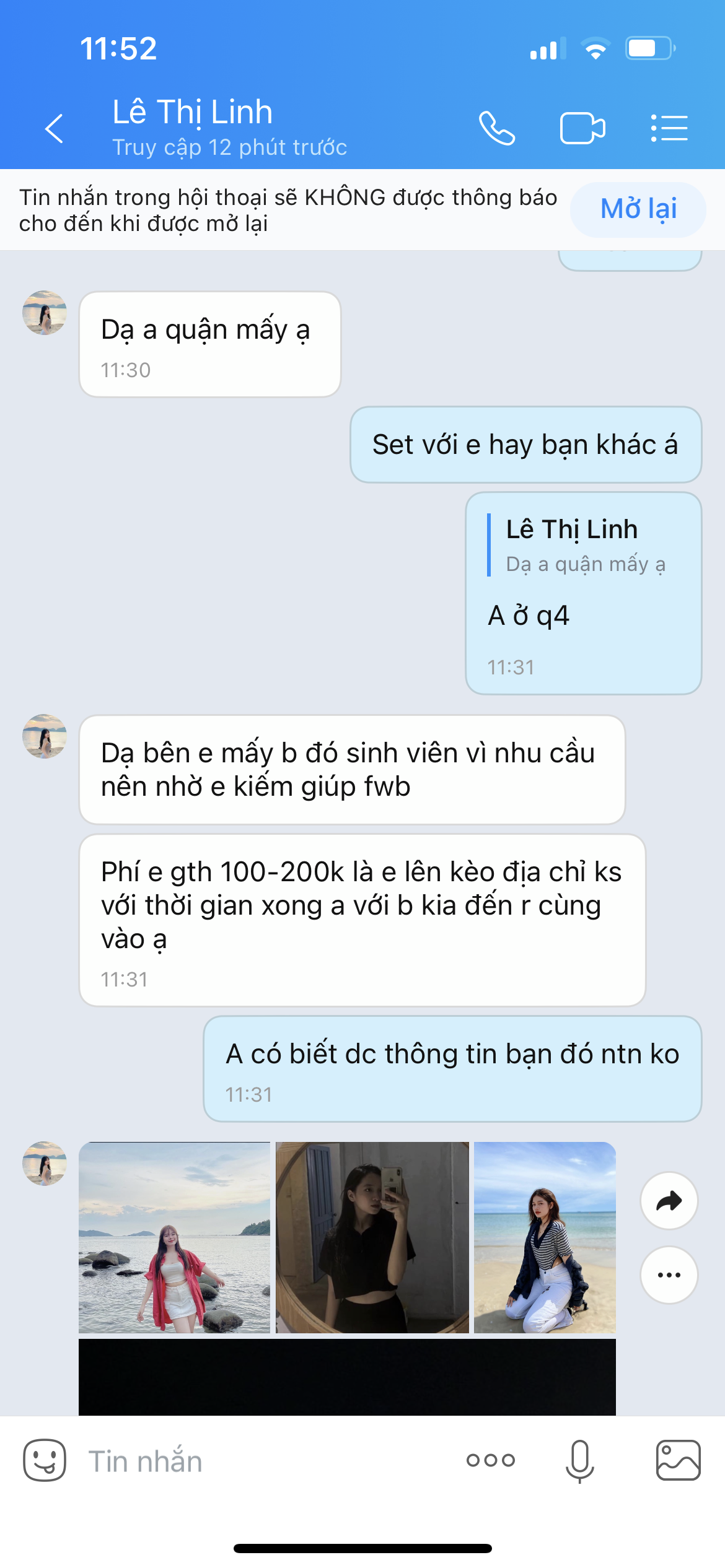Tap Mở lại to unmute notifications

pyautogui.click(x=638, y=209)
